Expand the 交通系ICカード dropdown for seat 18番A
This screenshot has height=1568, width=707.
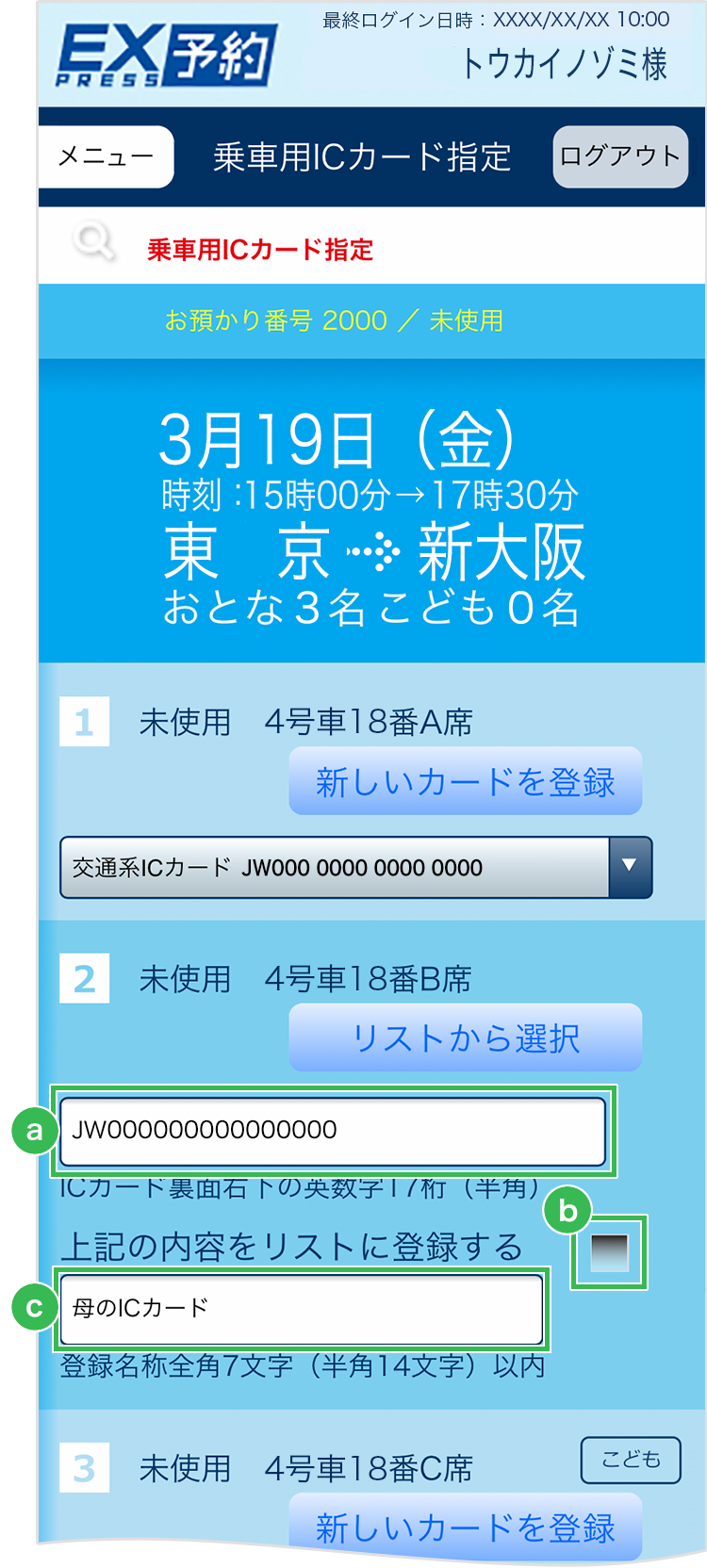tap(630, 866)
